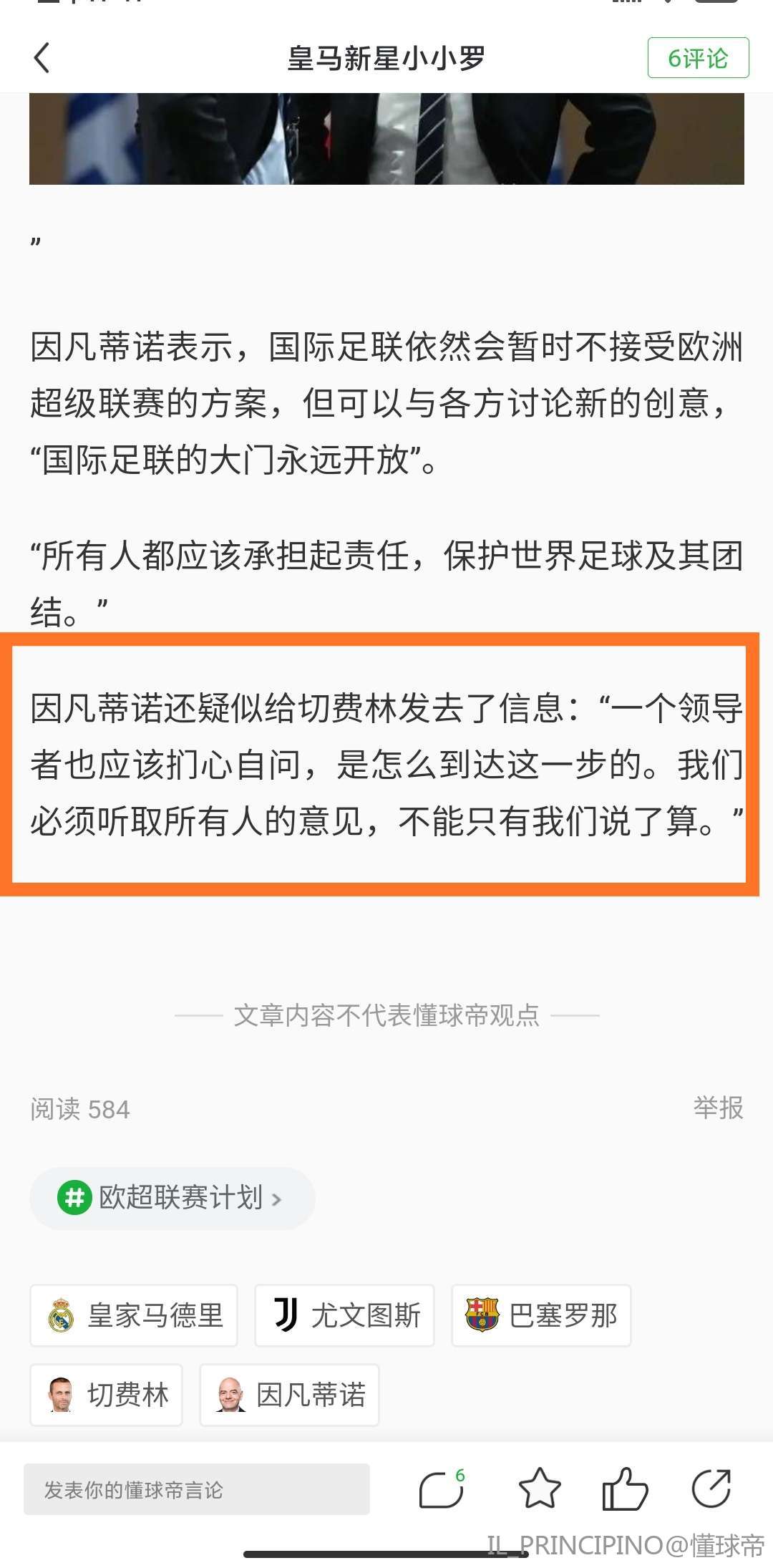The height and width of the screenshot is (1568, 773).
Task: Tap the 发表你的懂球帝言论 comment field
Action: (x=197, y=1489)
